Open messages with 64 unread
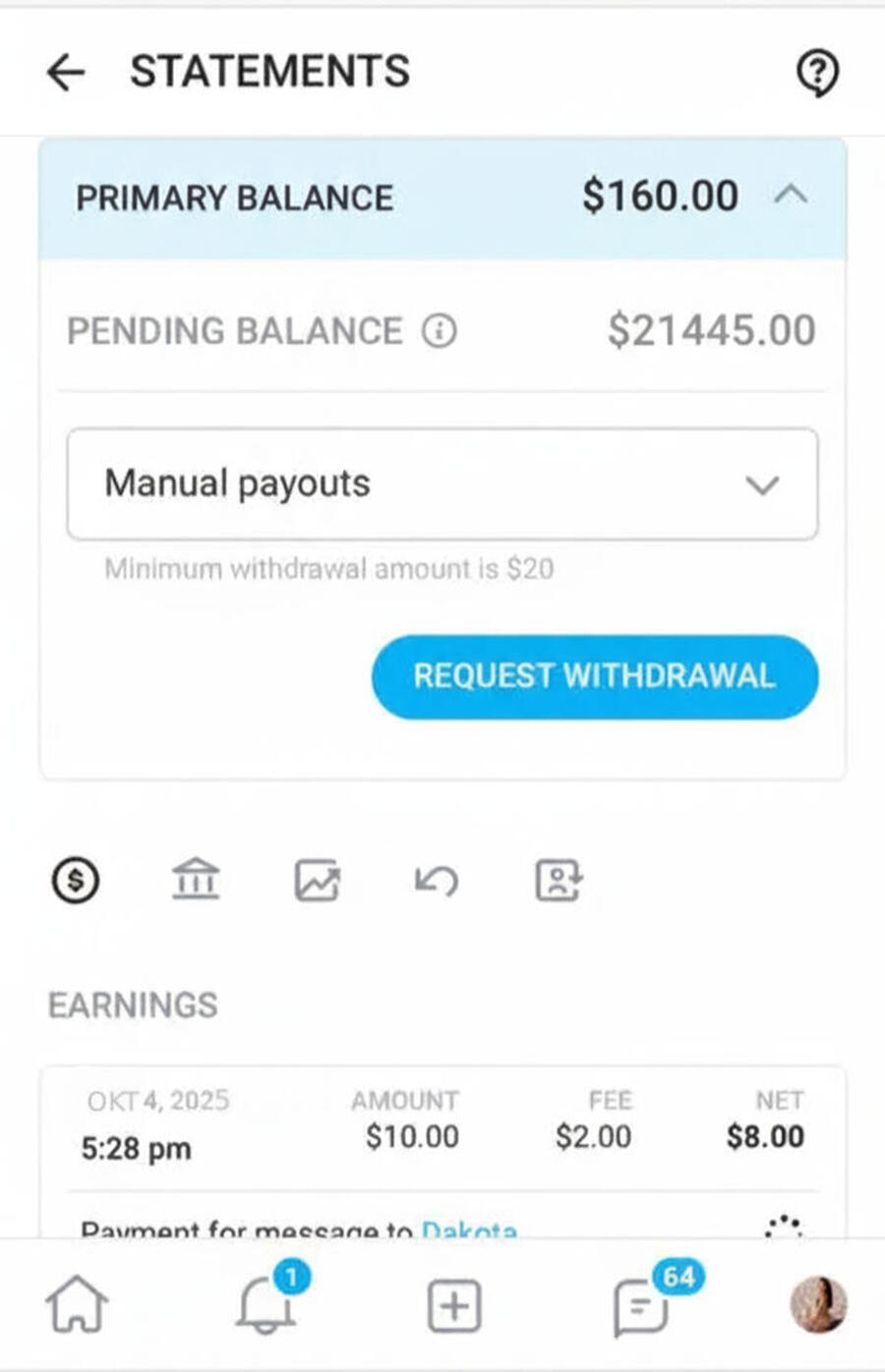The width and height of the screenshot is (885, 1372). 641,1306
